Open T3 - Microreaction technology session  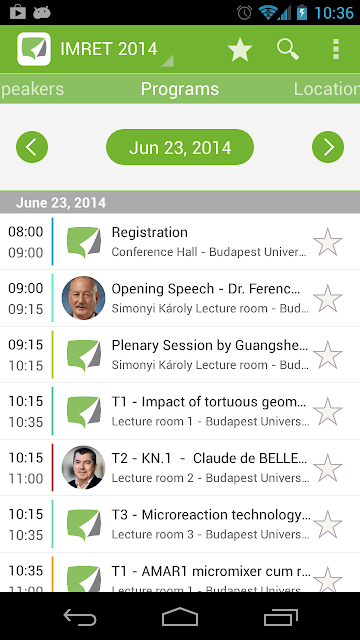pos(180,524)
